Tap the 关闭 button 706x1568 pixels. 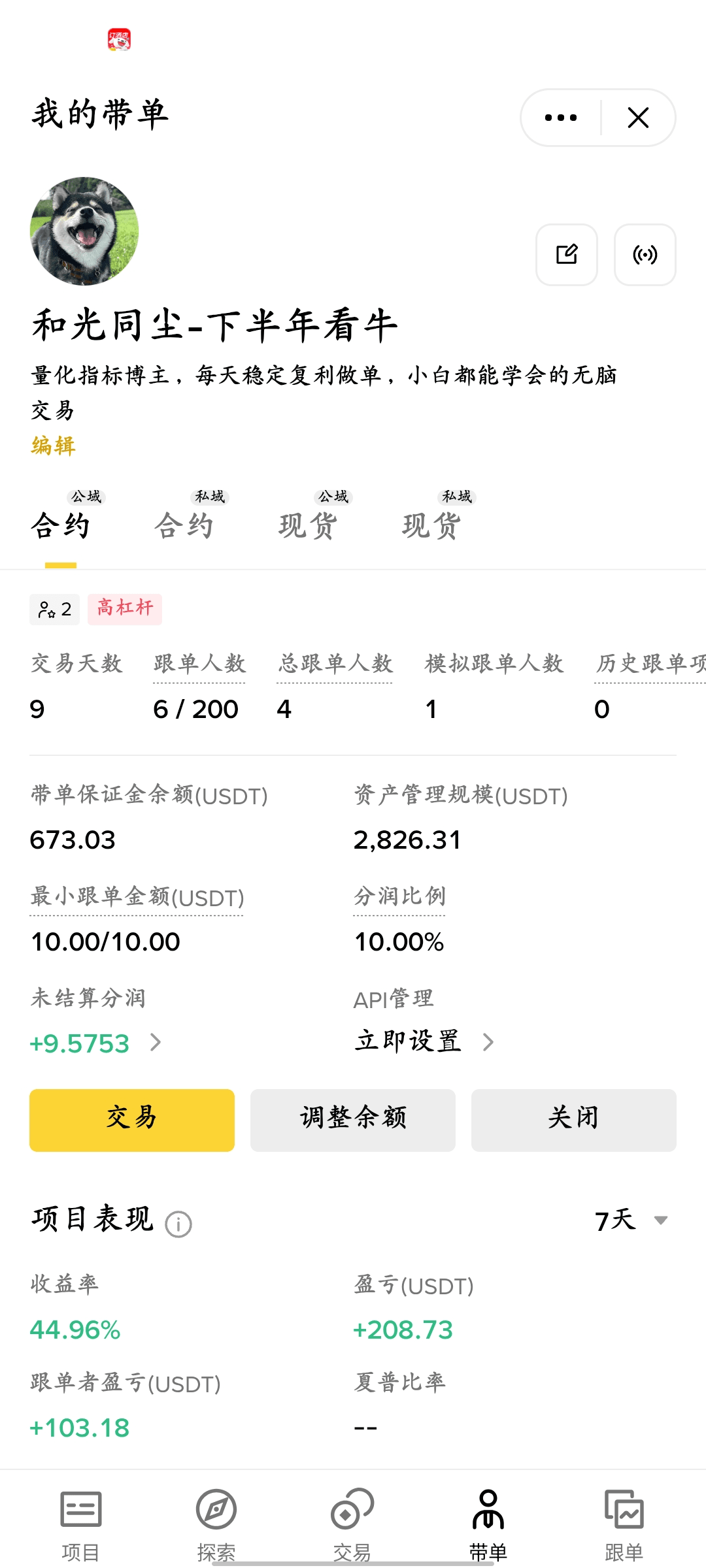[x=574, y=1120]
